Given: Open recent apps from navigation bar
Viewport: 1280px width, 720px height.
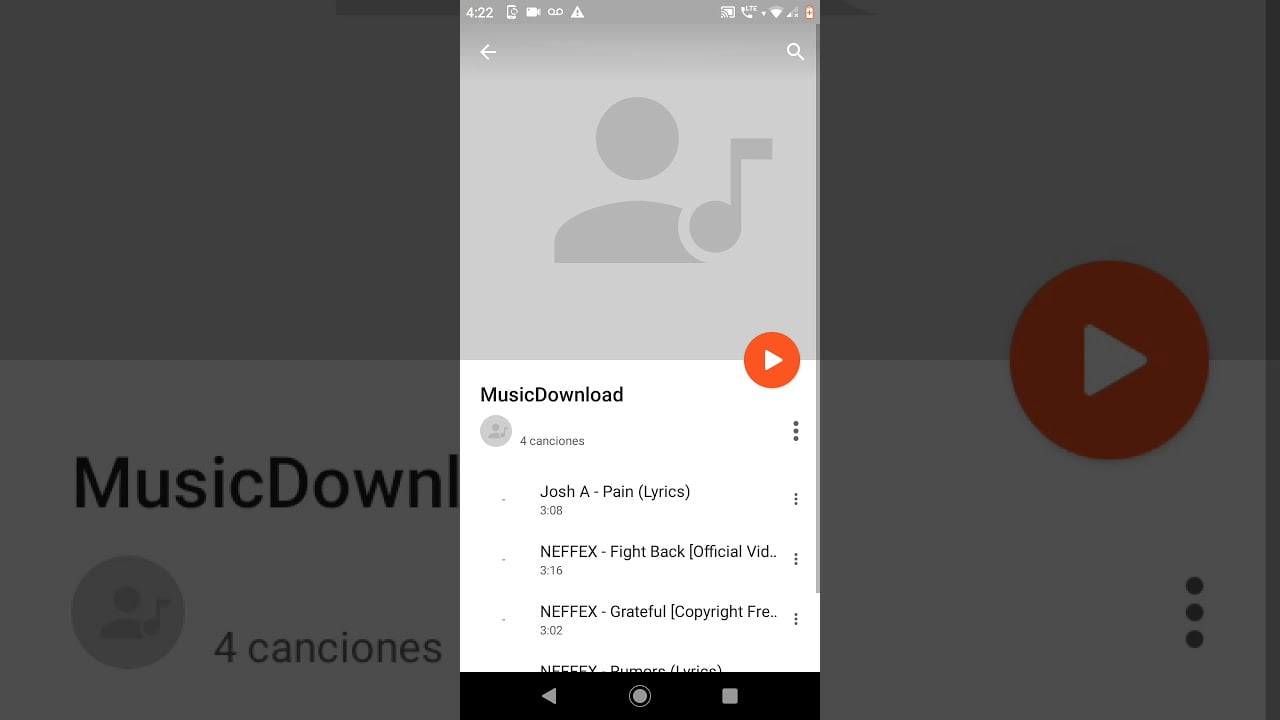Looking at the screenshot, I should tap(730, 696).
